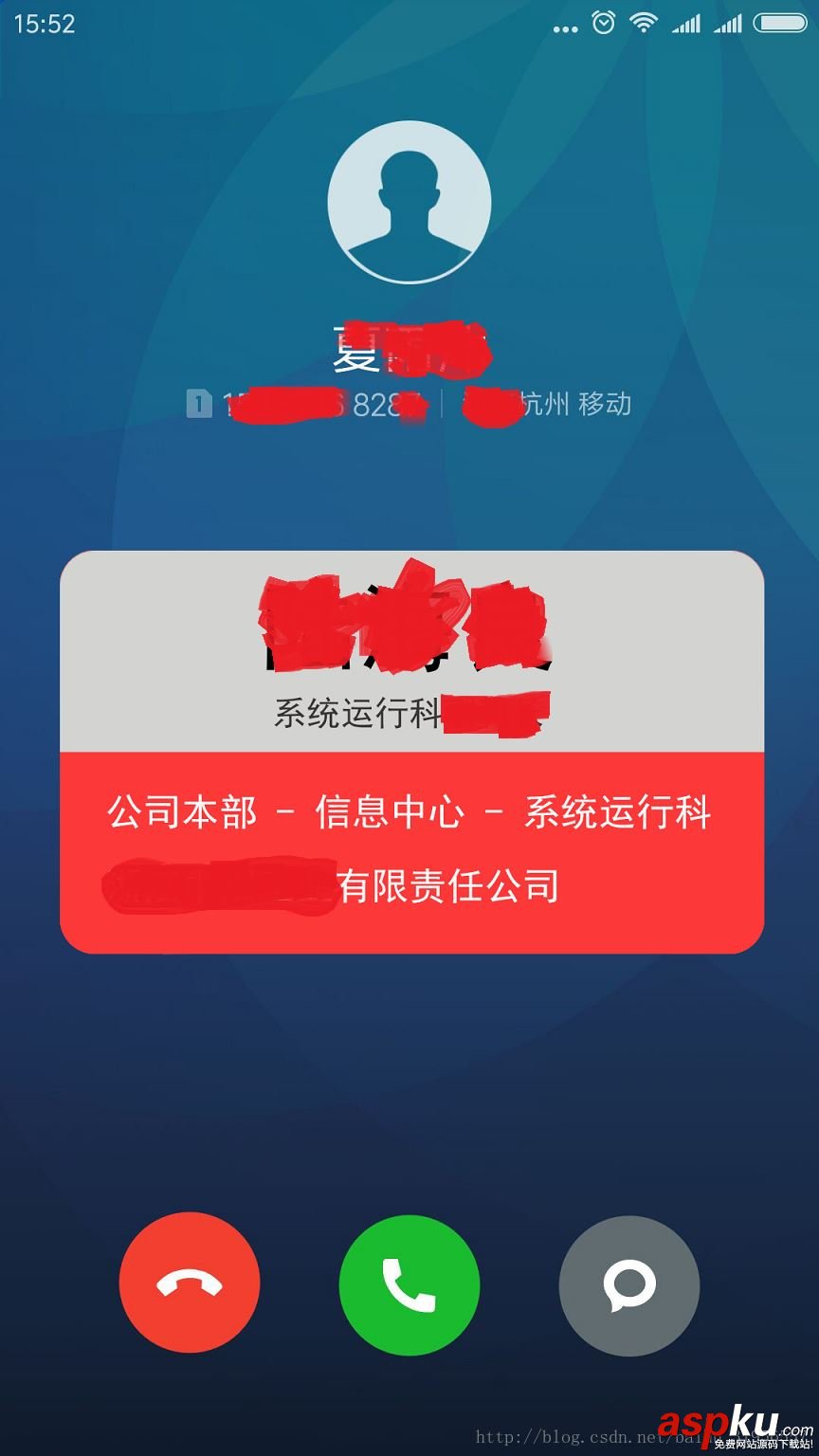Tap the contact avatar silhouette
This screenshot has width=819, height=1456.
coord(409,200)
